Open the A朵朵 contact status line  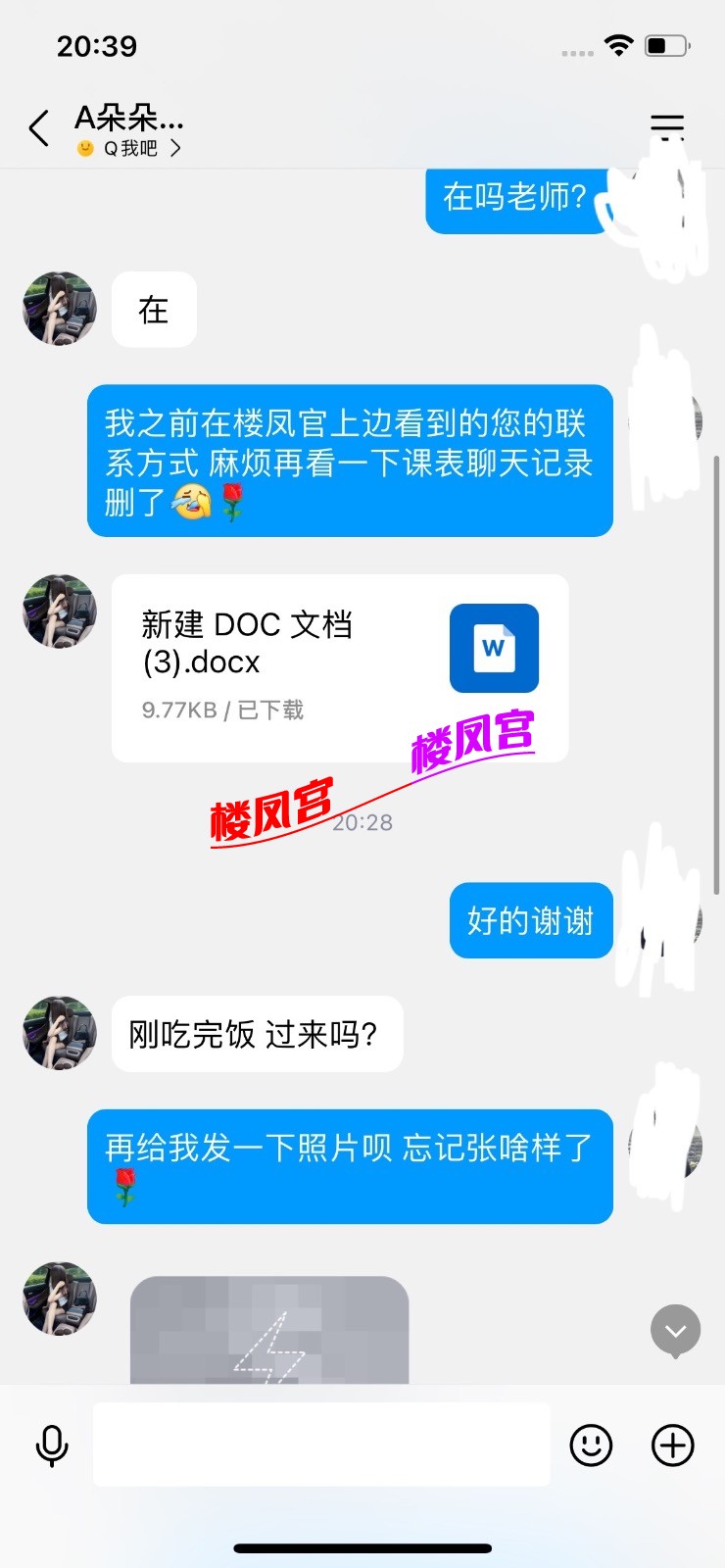tap(130, 148)
